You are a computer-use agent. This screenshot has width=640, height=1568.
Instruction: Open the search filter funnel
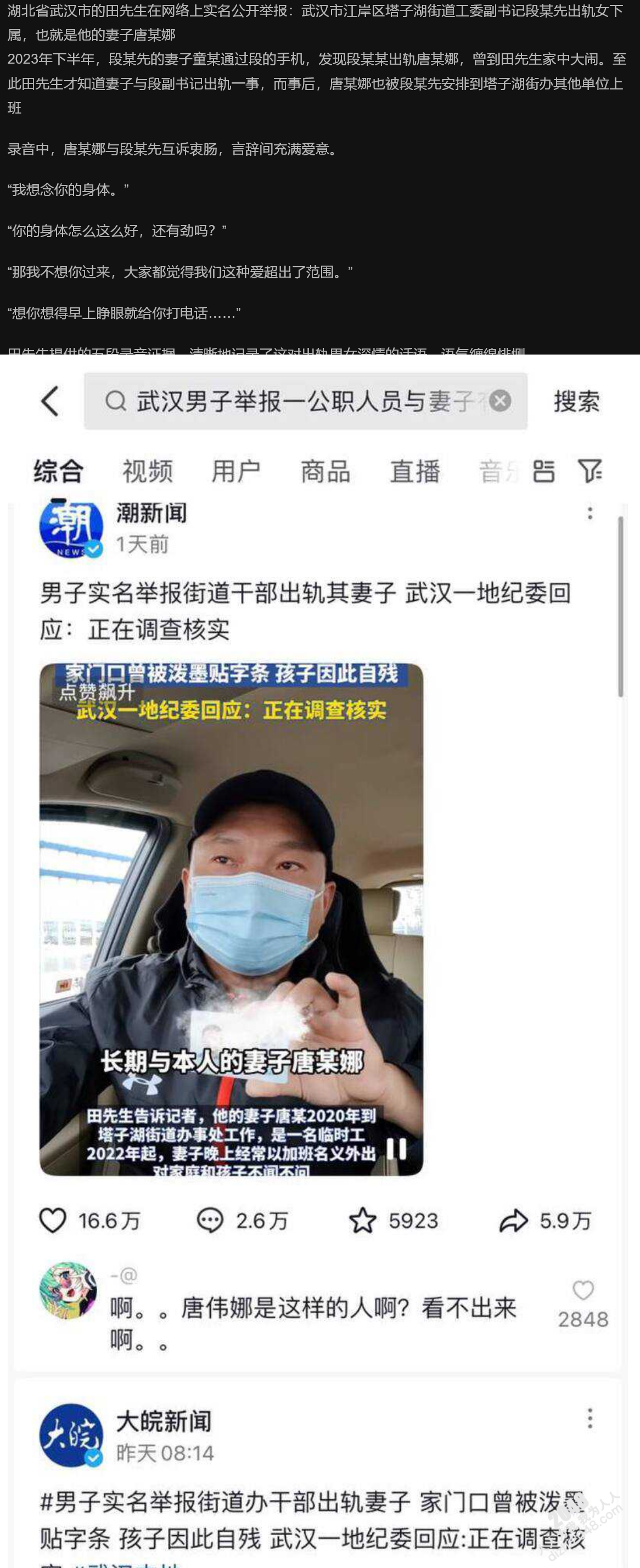[589, 470]
